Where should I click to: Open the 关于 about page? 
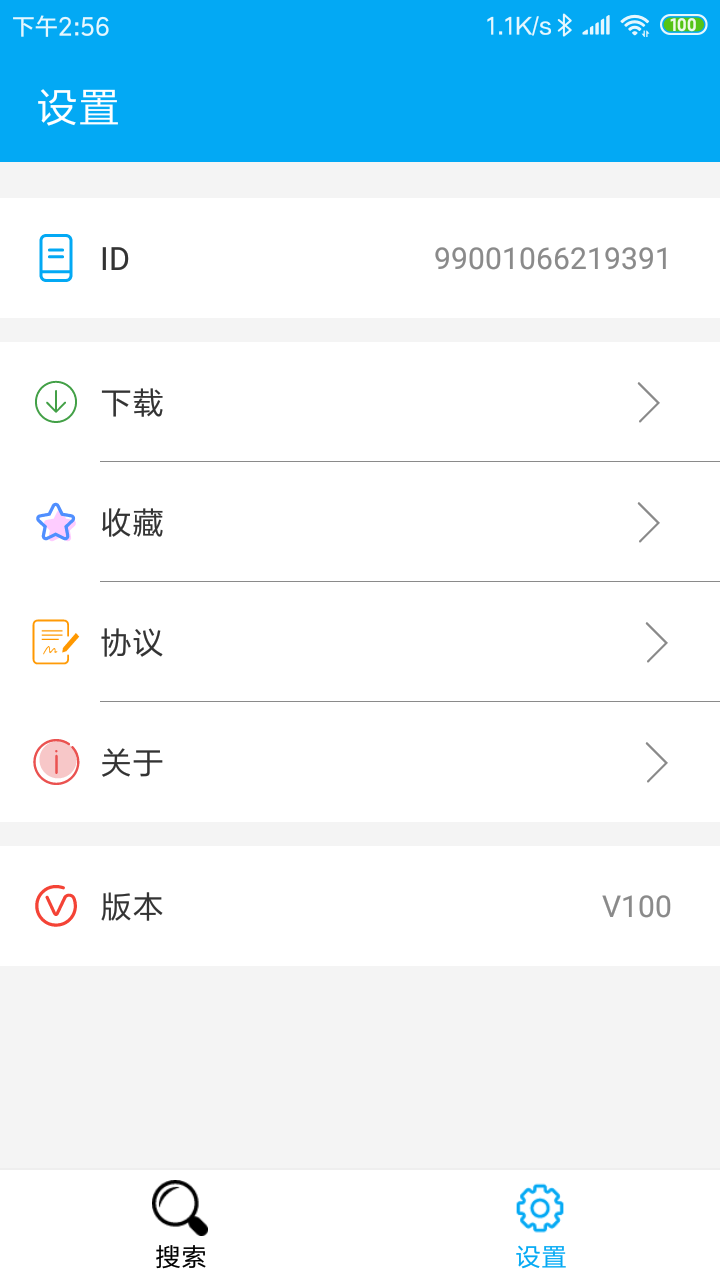(x=360, y=762)
